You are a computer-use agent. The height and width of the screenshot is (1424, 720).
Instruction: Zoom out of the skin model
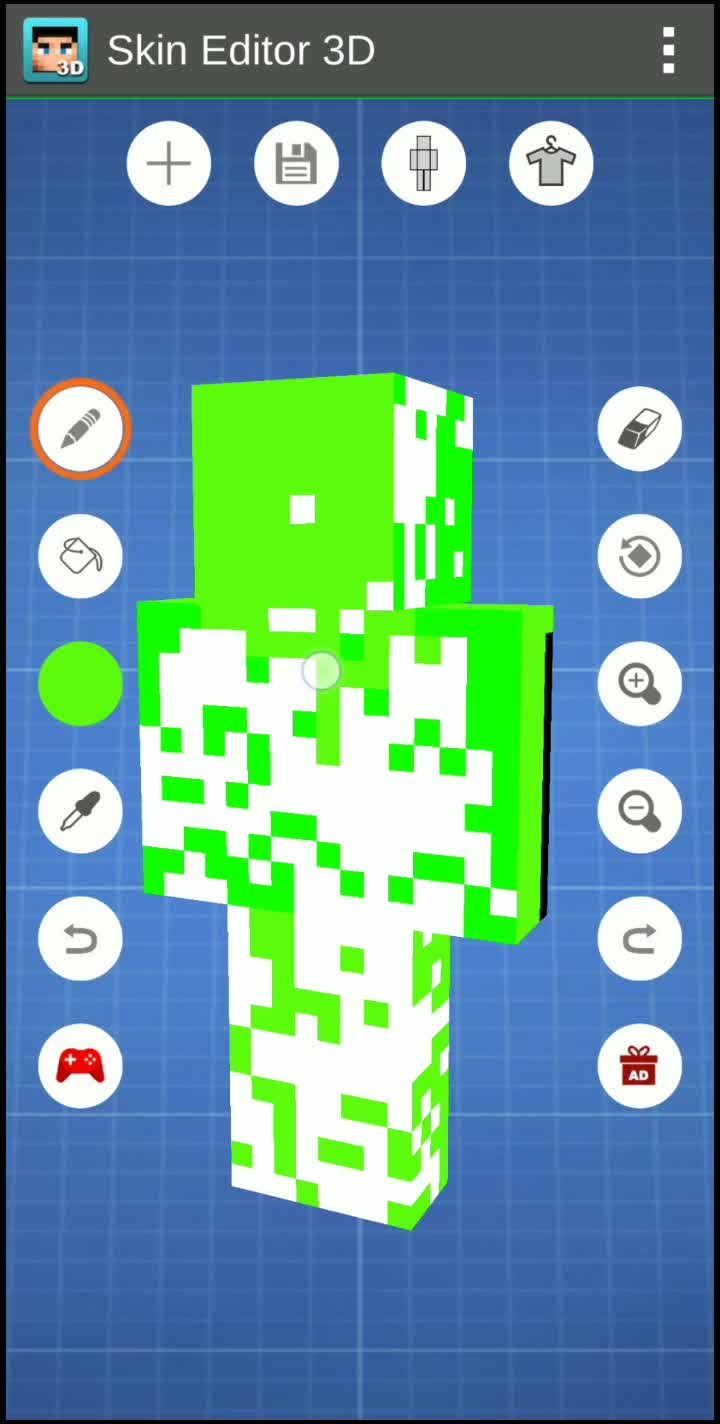click(640, 811)
